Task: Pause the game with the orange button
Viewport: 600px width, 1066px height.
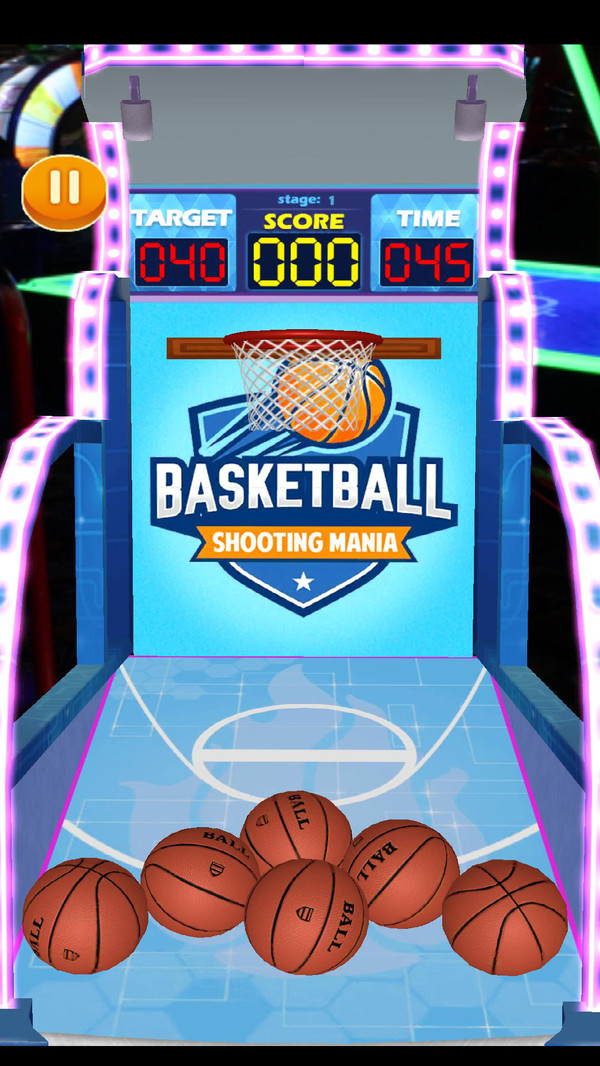Action: tap(64, 187)
